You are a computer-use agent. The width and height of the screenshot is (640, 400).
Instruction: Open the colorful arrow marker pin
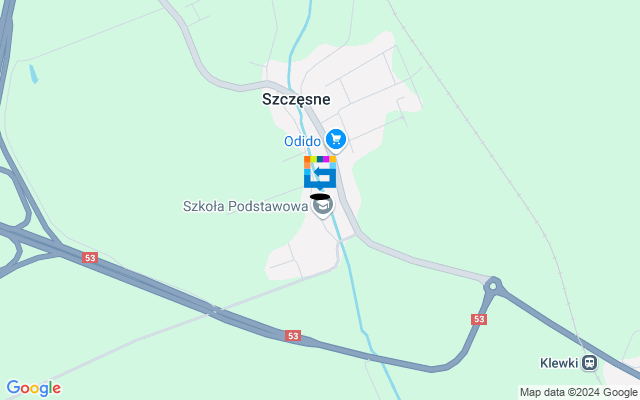point(320,172)
